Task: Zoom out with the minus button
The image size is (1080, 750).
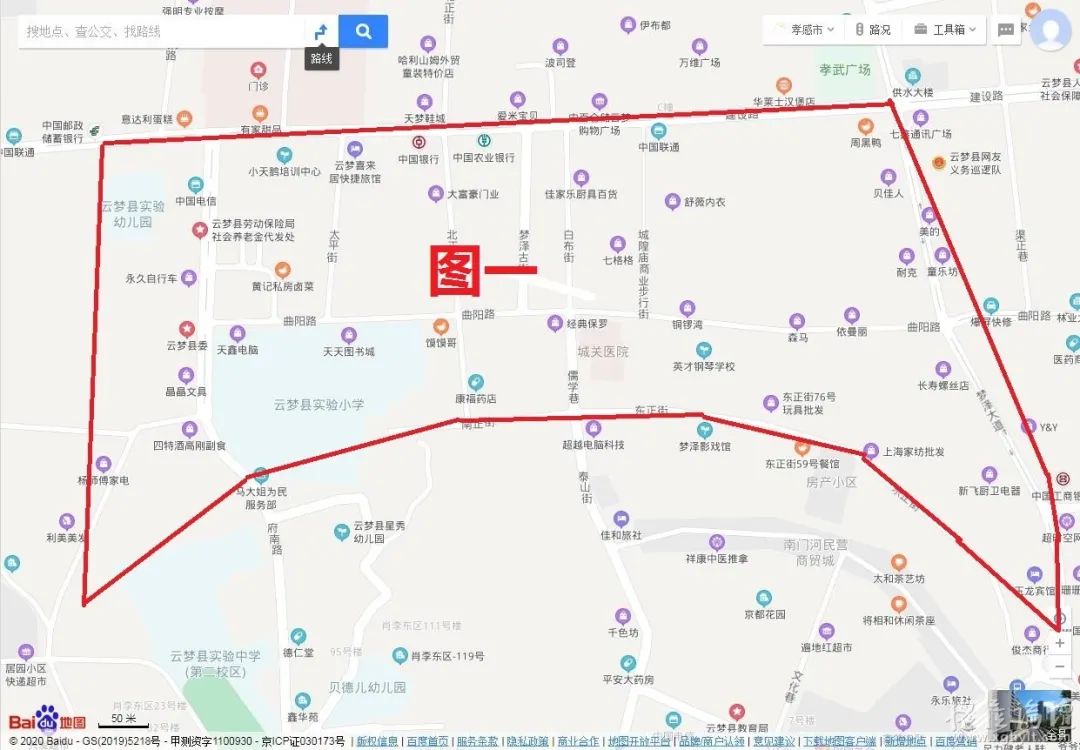Action: [x=1060, y=665]
